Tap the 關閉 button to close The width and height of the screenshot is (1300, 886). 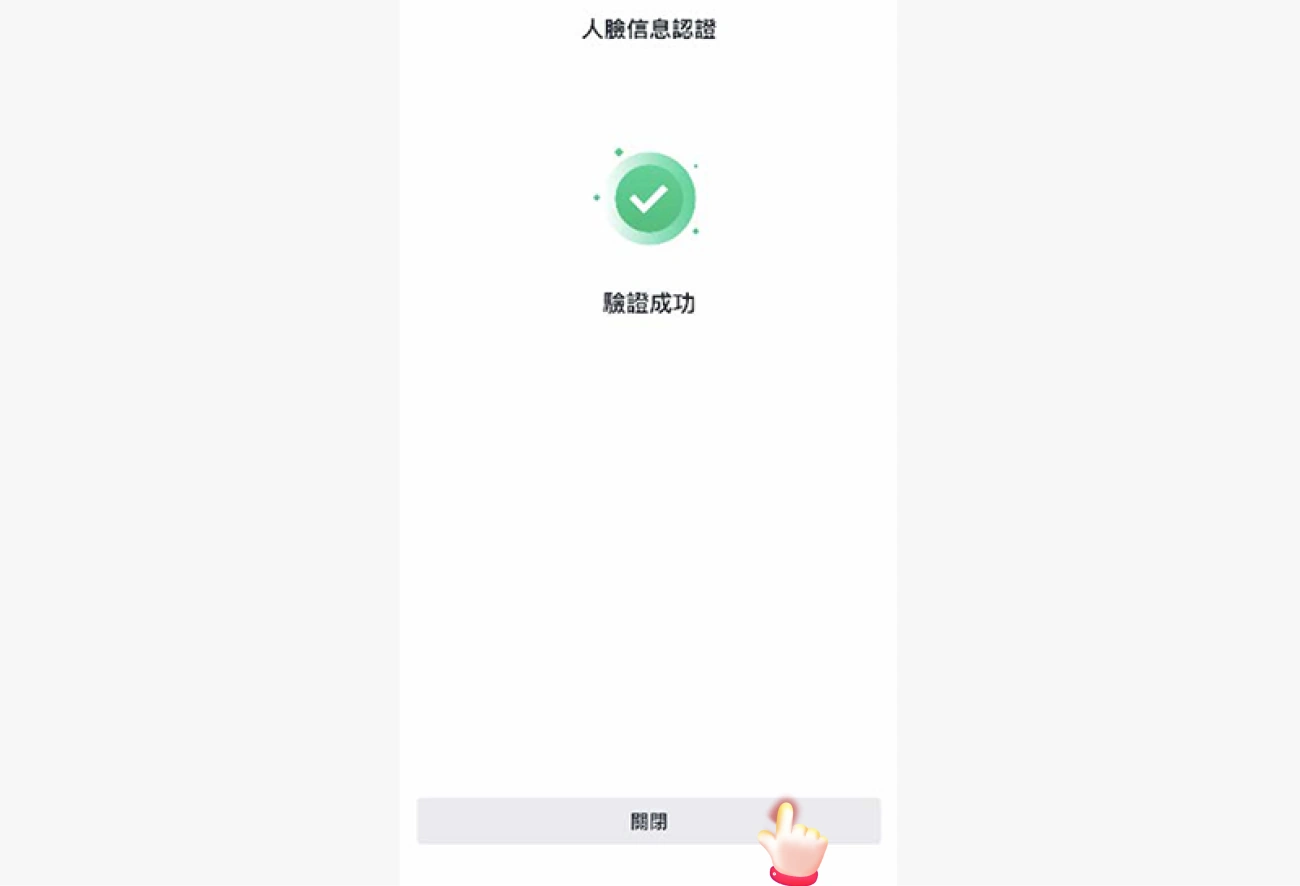click(x=648, y=821)
